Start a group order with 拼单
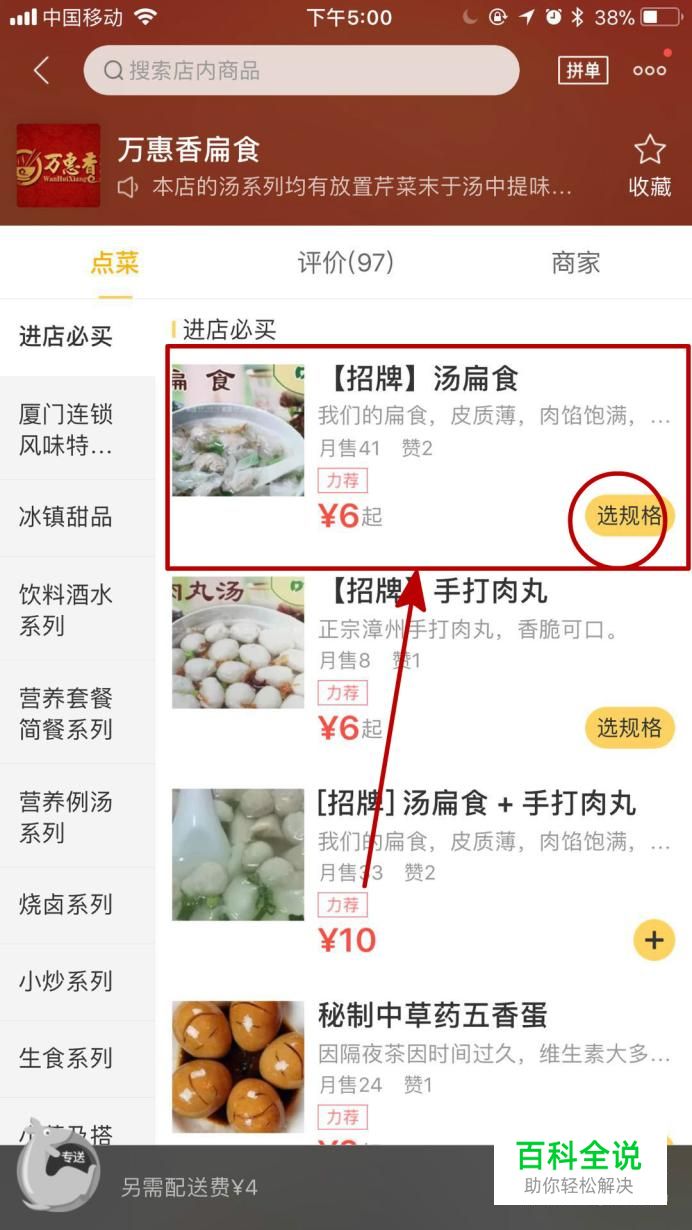Image resolution: width=692 pixels, height=1230 pixels. (583, 70)
